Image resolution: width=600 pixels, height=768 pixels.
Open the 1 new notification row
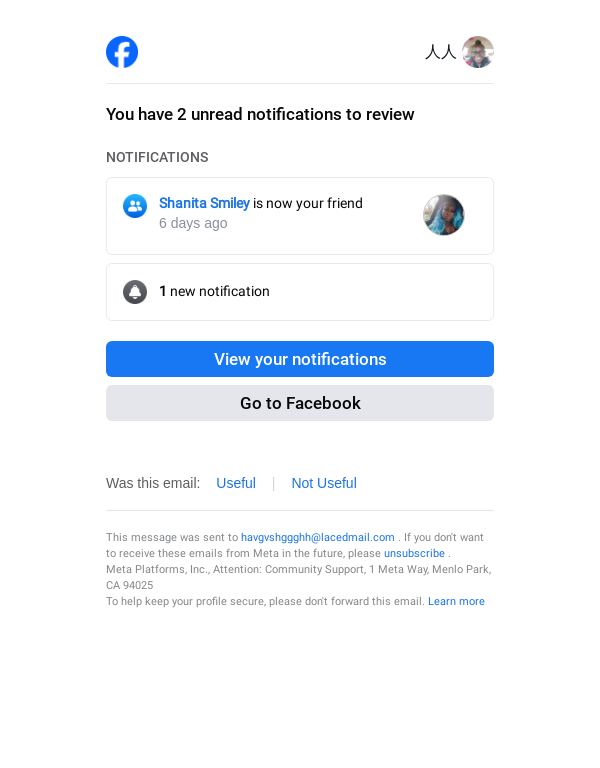pyautogui.click(x=300, y=292)
